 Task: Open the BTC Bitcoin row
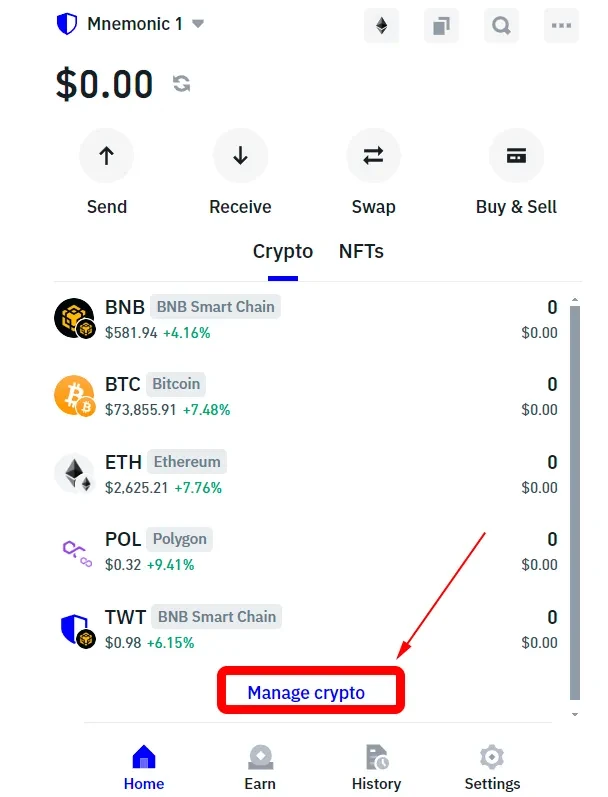click(x=300, y=396)
